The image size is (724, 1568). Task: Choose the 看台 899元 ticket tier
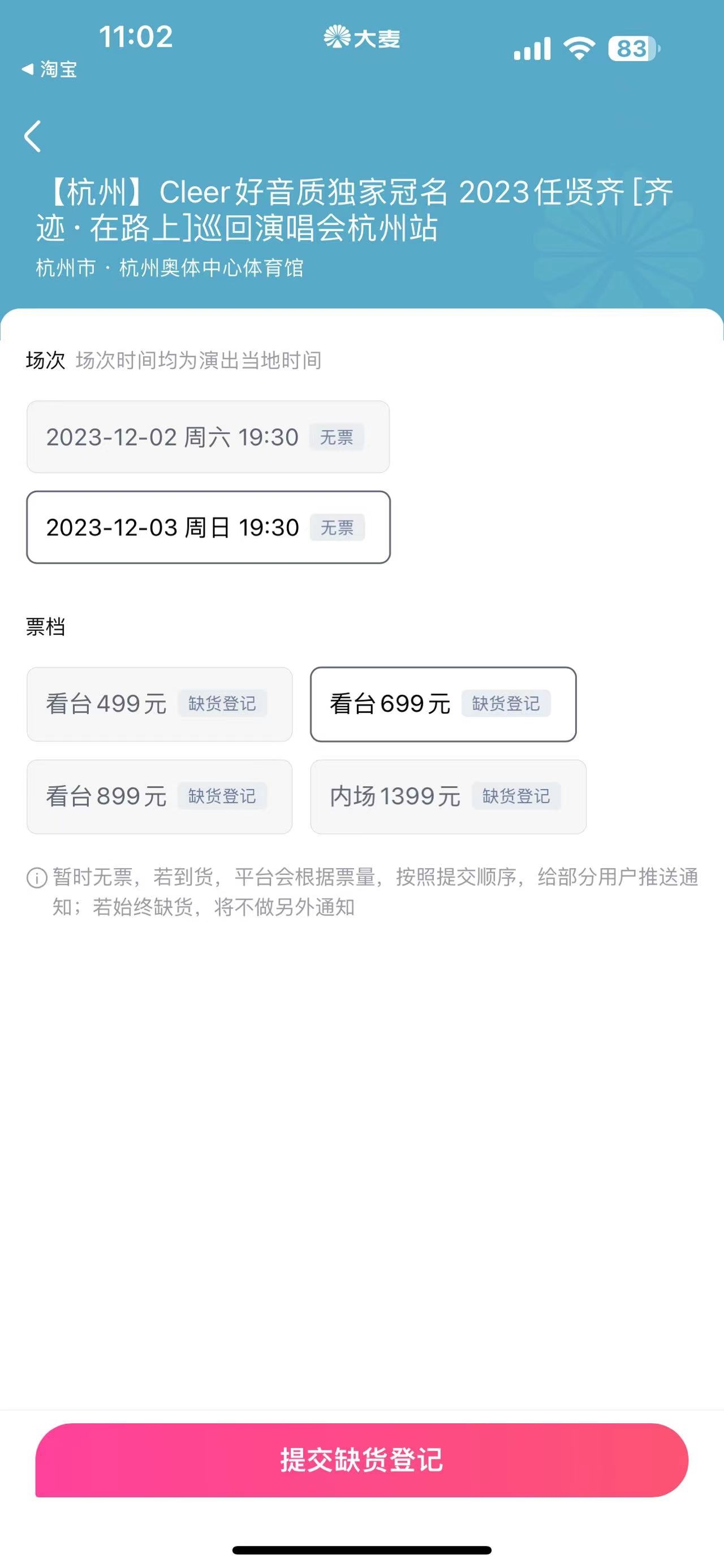[159, 796]
